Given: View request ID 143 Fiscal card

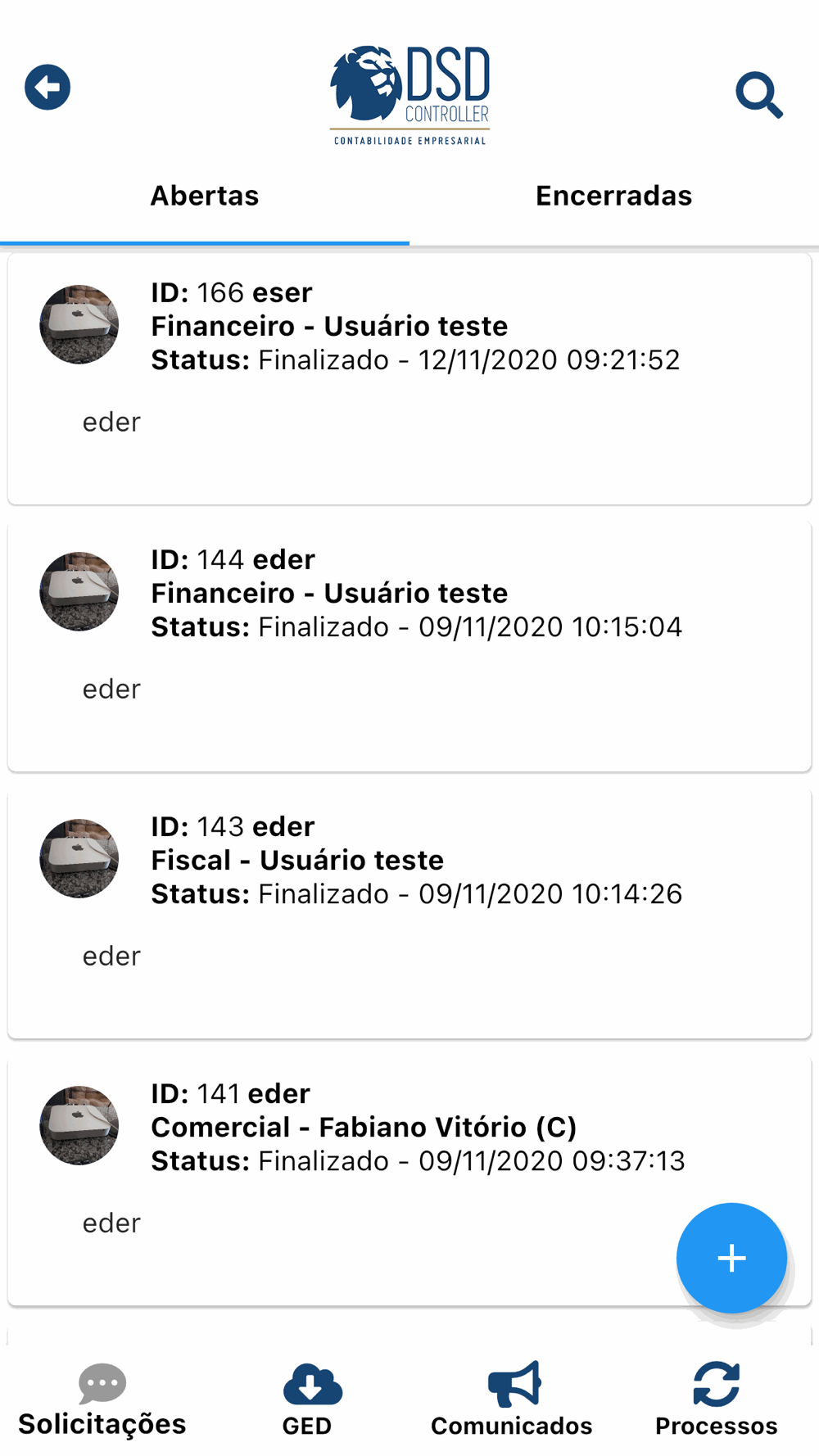Looking at the screenshot, I should pos(409,913).
